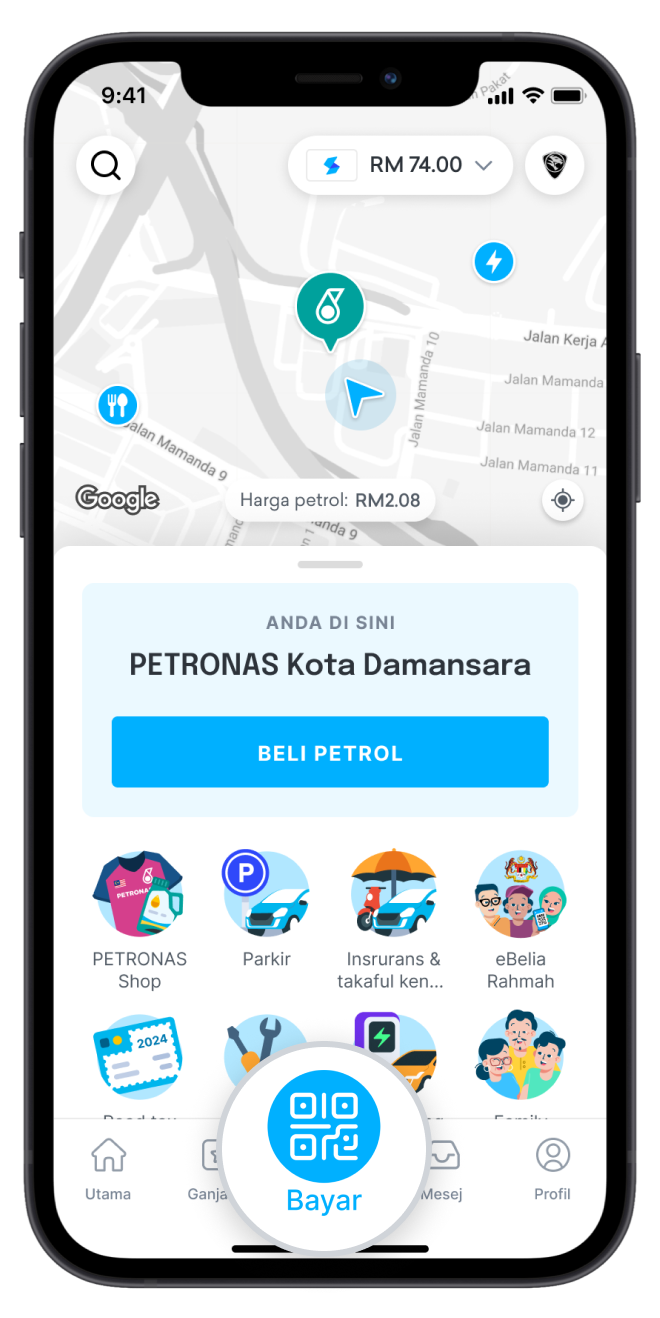Open the search magnifier icon
This screenshot has height=1318, width=660.
105,165
